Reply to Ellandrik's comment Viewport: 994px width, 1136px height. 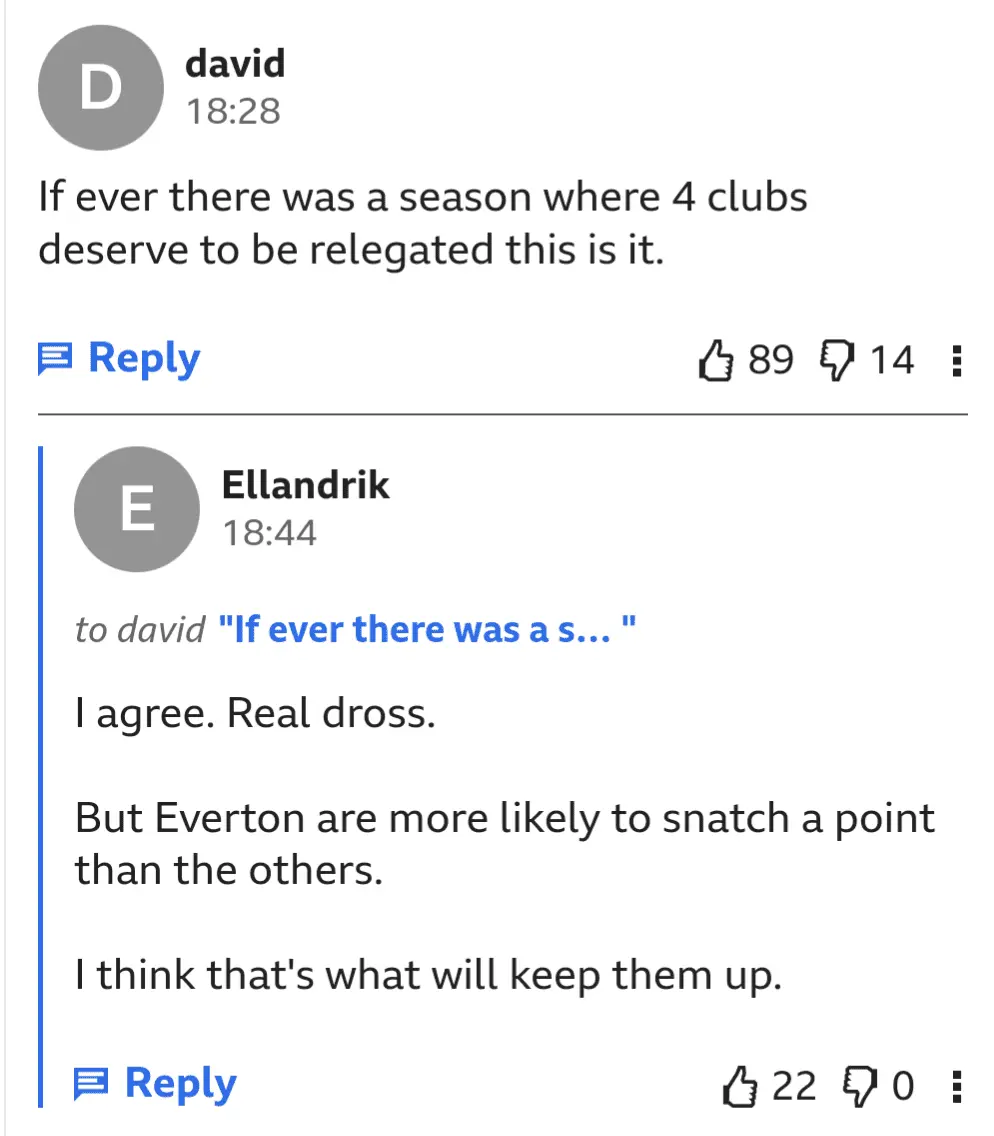pyautogui.click(x=156, y=1084)
